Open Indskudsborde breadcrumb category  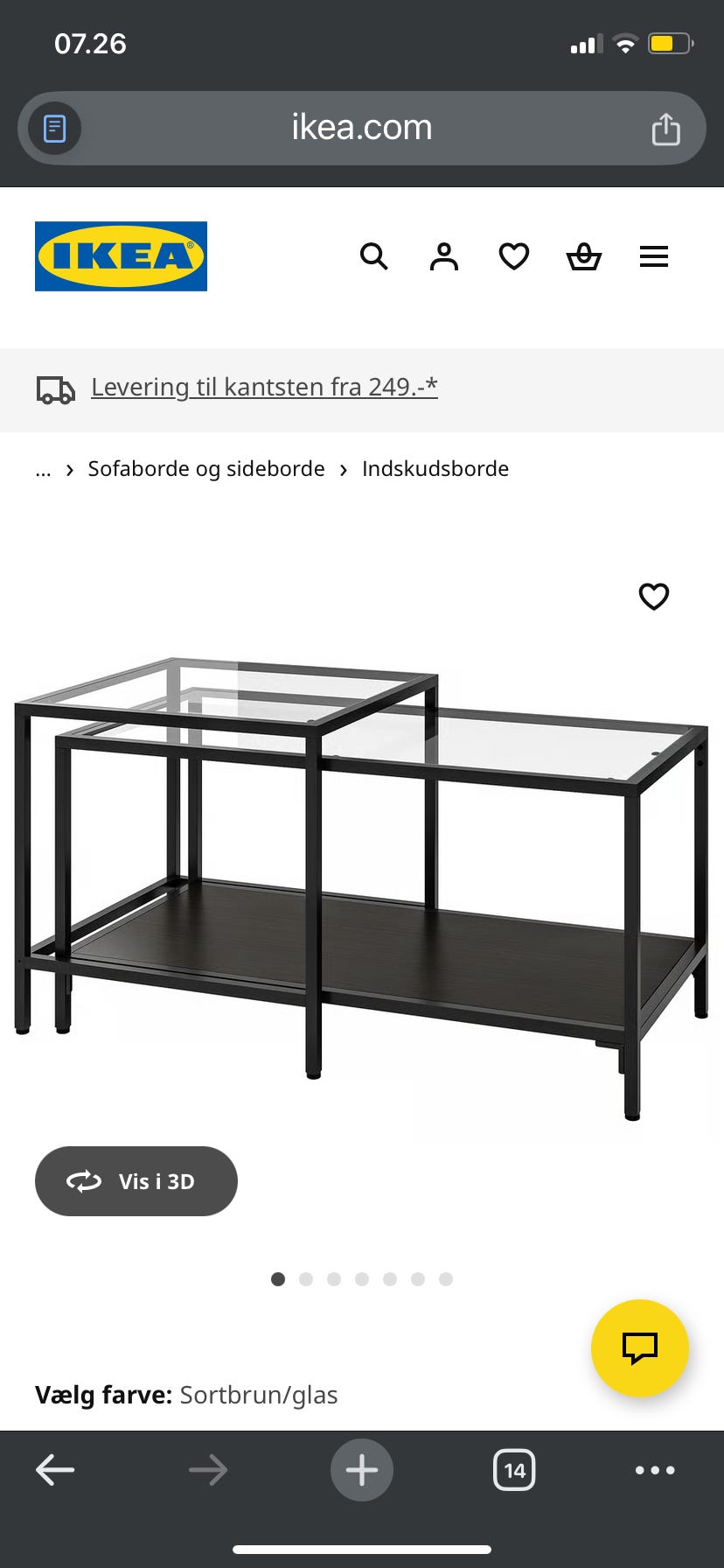[x=435, y=468]
